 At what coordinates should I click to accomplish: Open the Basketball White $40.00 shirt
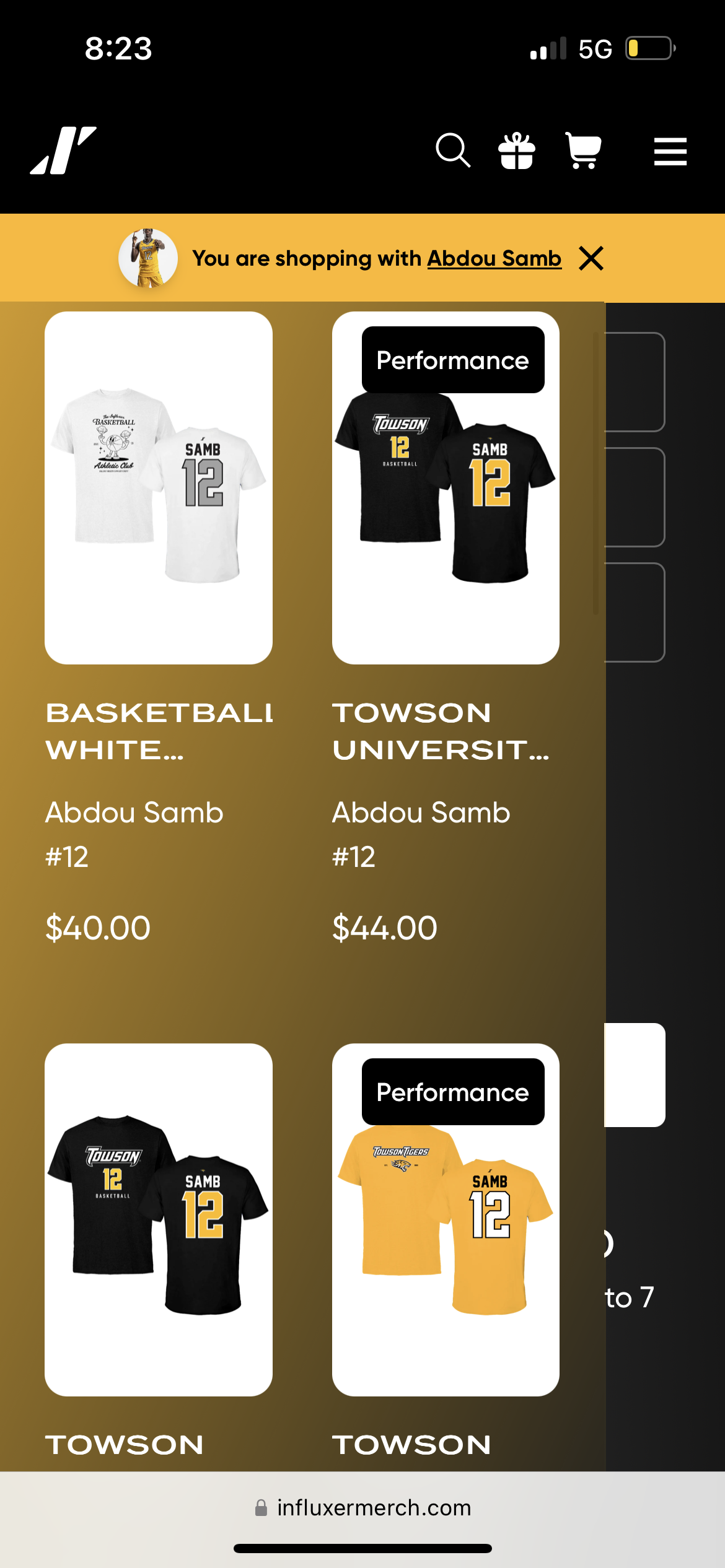[159, 487]
